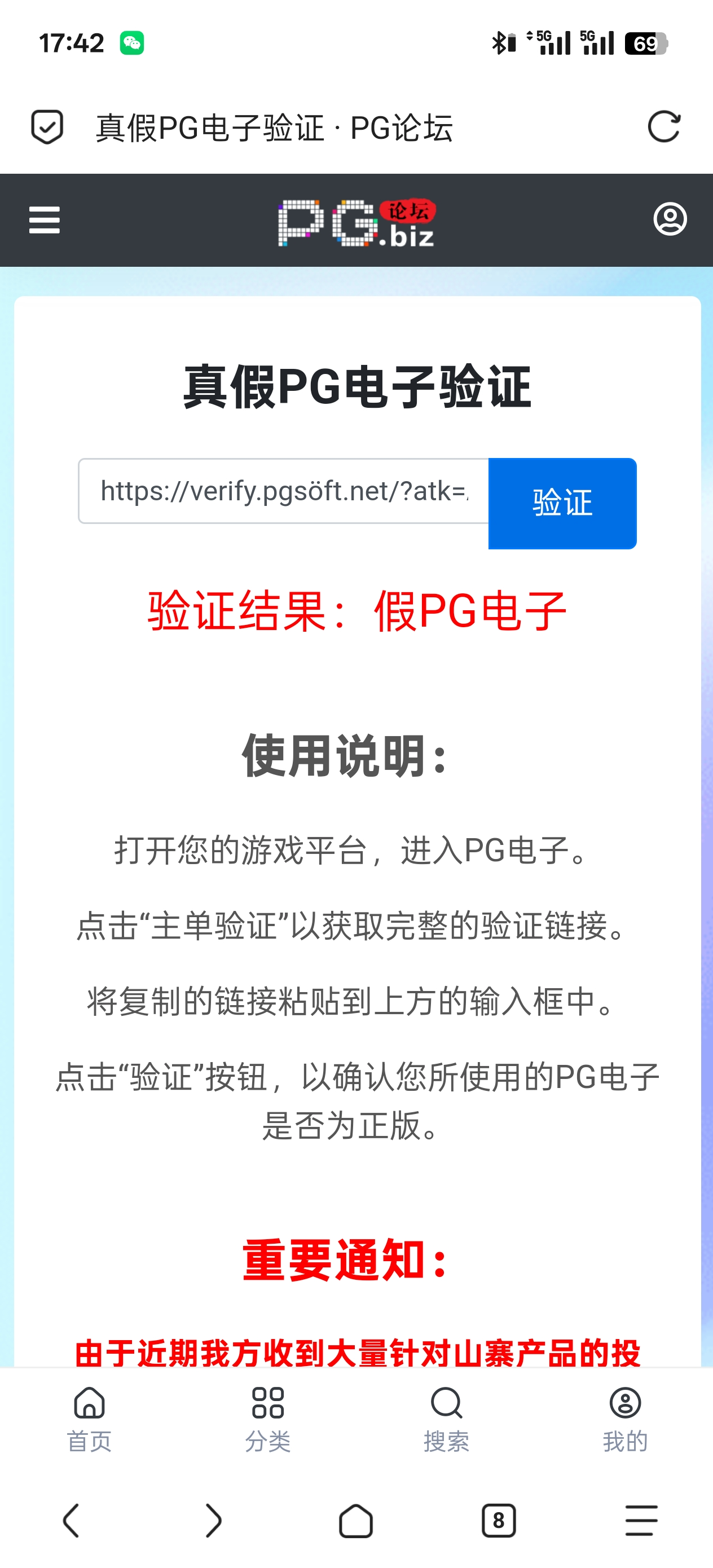The image size is (713, 1568).
Task: Open the user account icon
Action: 670,219
